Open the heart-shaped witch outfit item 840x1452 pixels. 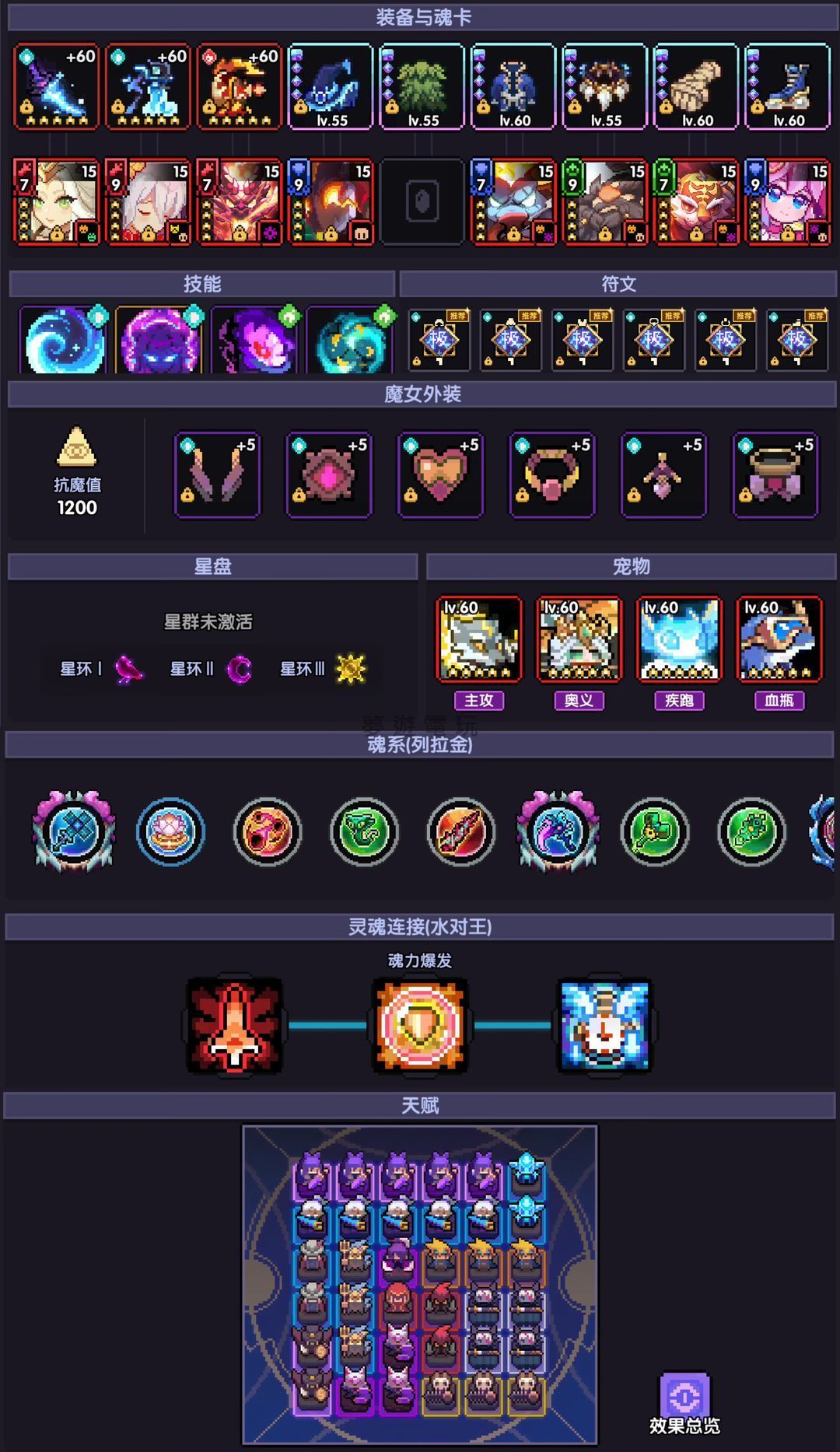point(440,475)
